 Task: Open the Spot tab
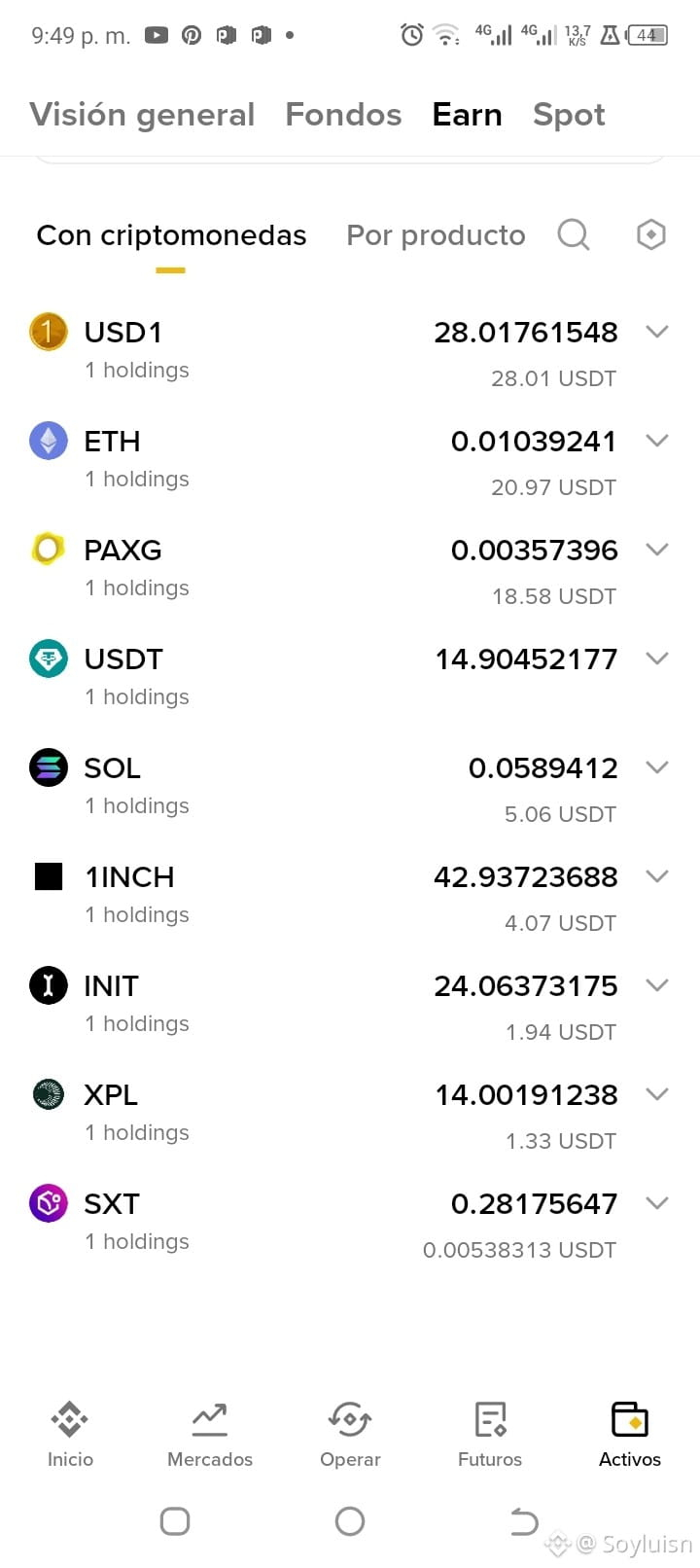point(569,115)
